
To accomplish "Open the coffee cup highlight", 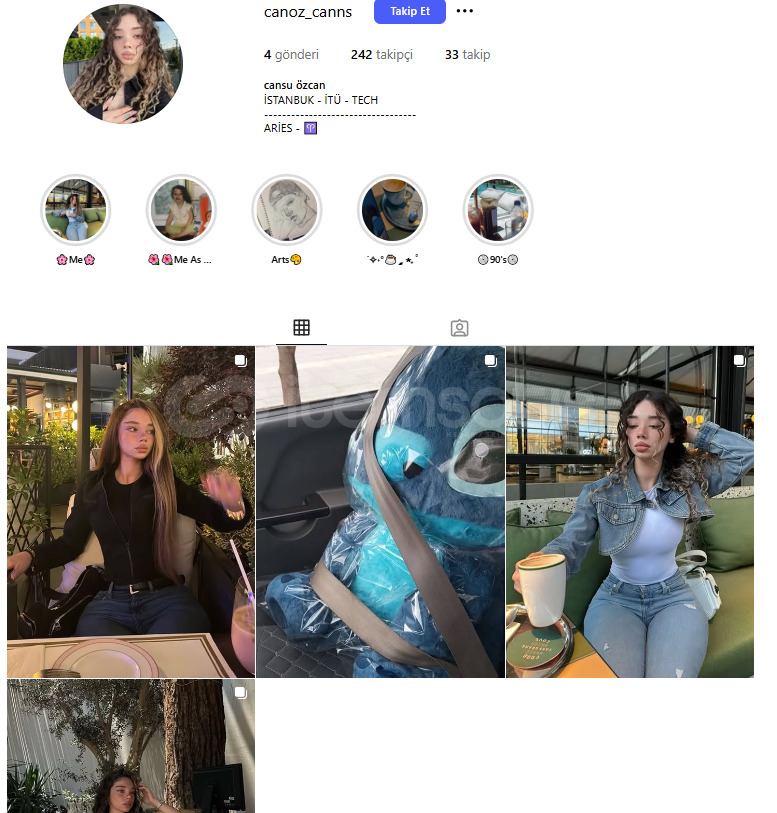I will 392,210.
